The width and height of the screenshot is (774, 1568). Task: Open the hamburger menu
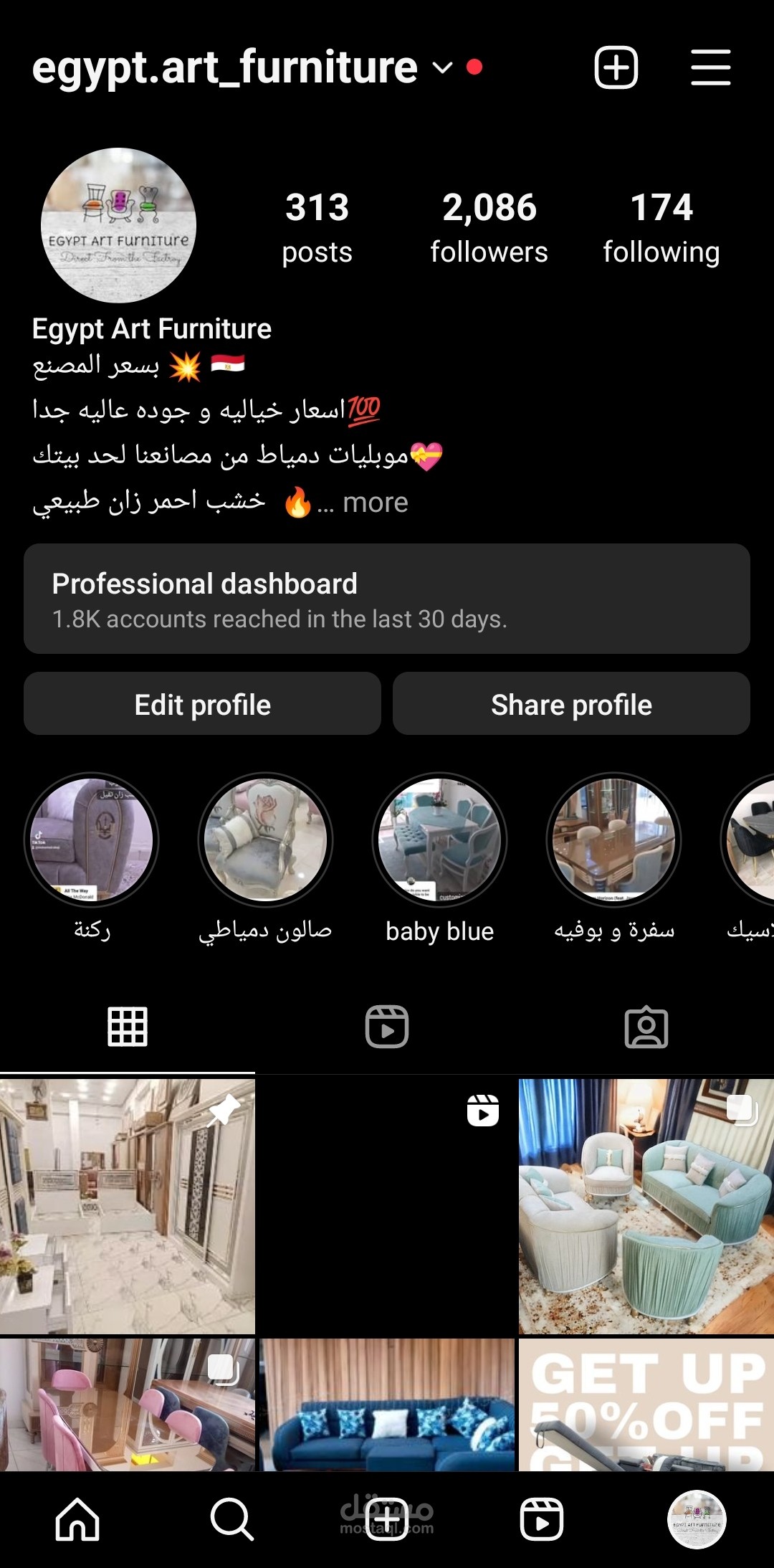pos(710,67)
